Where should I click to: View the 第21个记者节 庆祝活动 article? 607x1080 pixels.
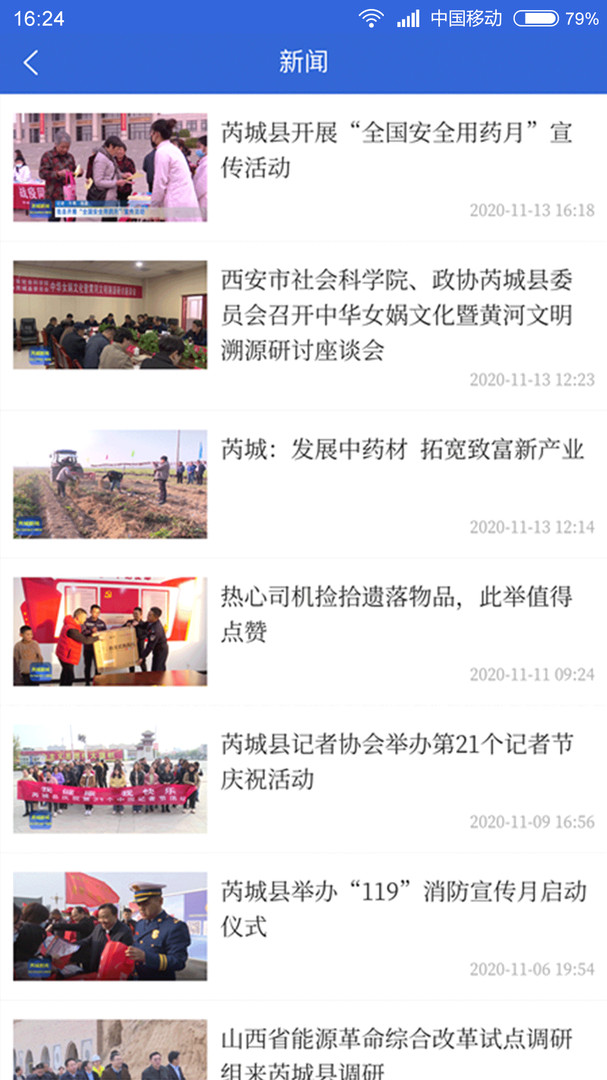pos(303,779)
